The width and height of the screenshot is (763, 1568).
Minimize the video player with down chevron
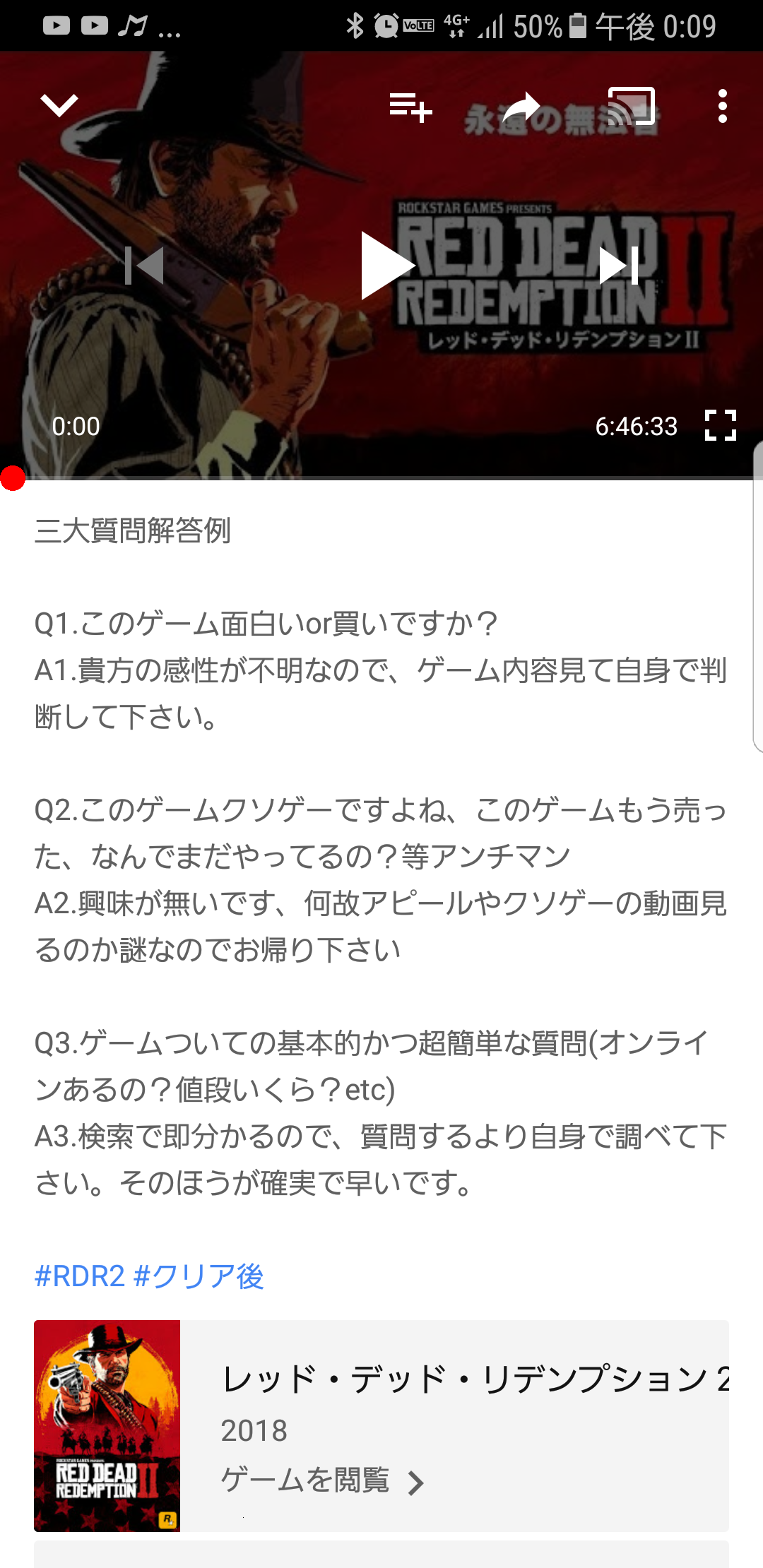tap(59, 106)
